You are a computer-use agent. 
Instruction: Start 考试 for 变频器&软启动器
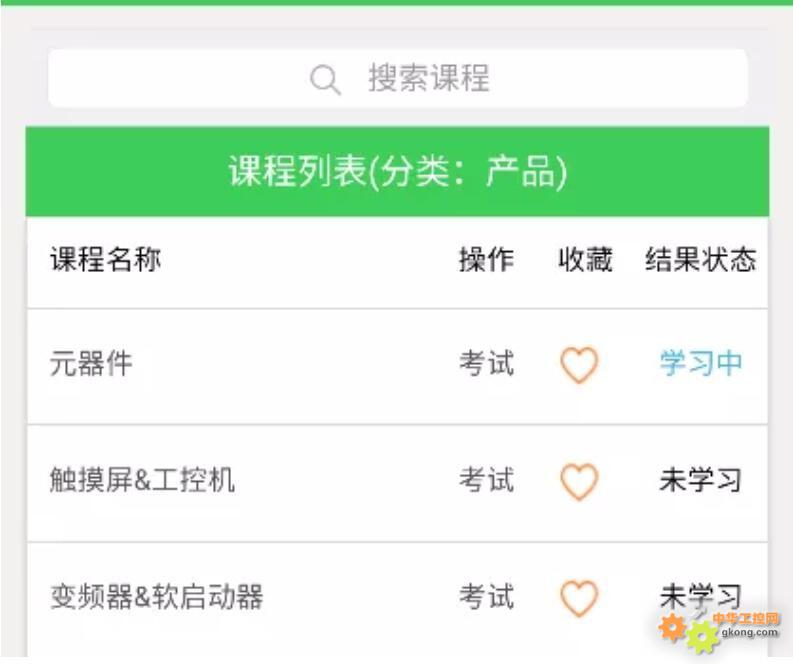coord(486,598)
